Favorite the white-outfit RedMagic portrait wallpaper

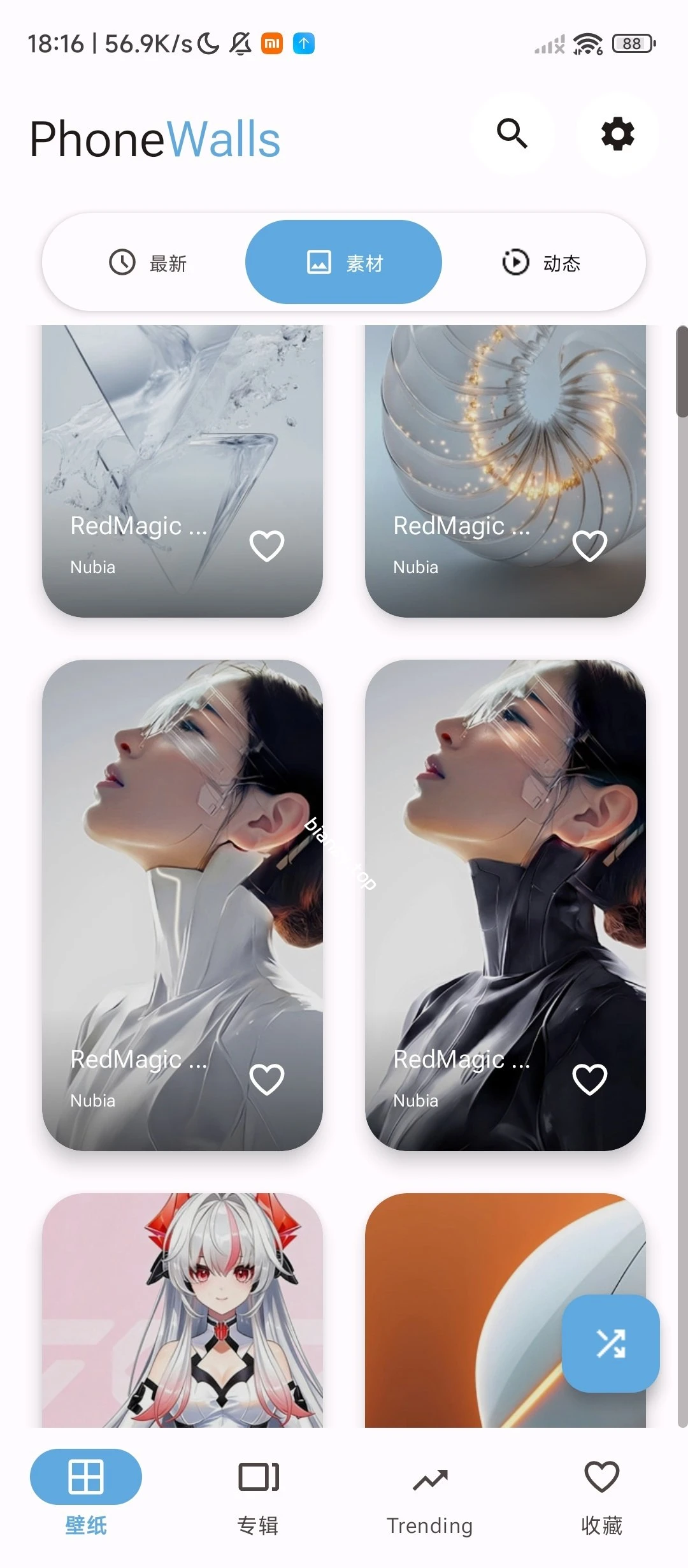click(x=267, y=1077)
